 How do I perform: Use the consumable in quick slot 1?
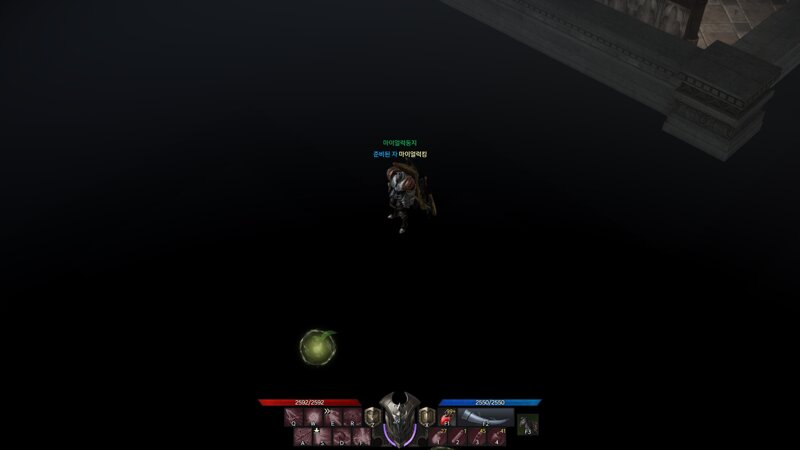click(440, 437)
